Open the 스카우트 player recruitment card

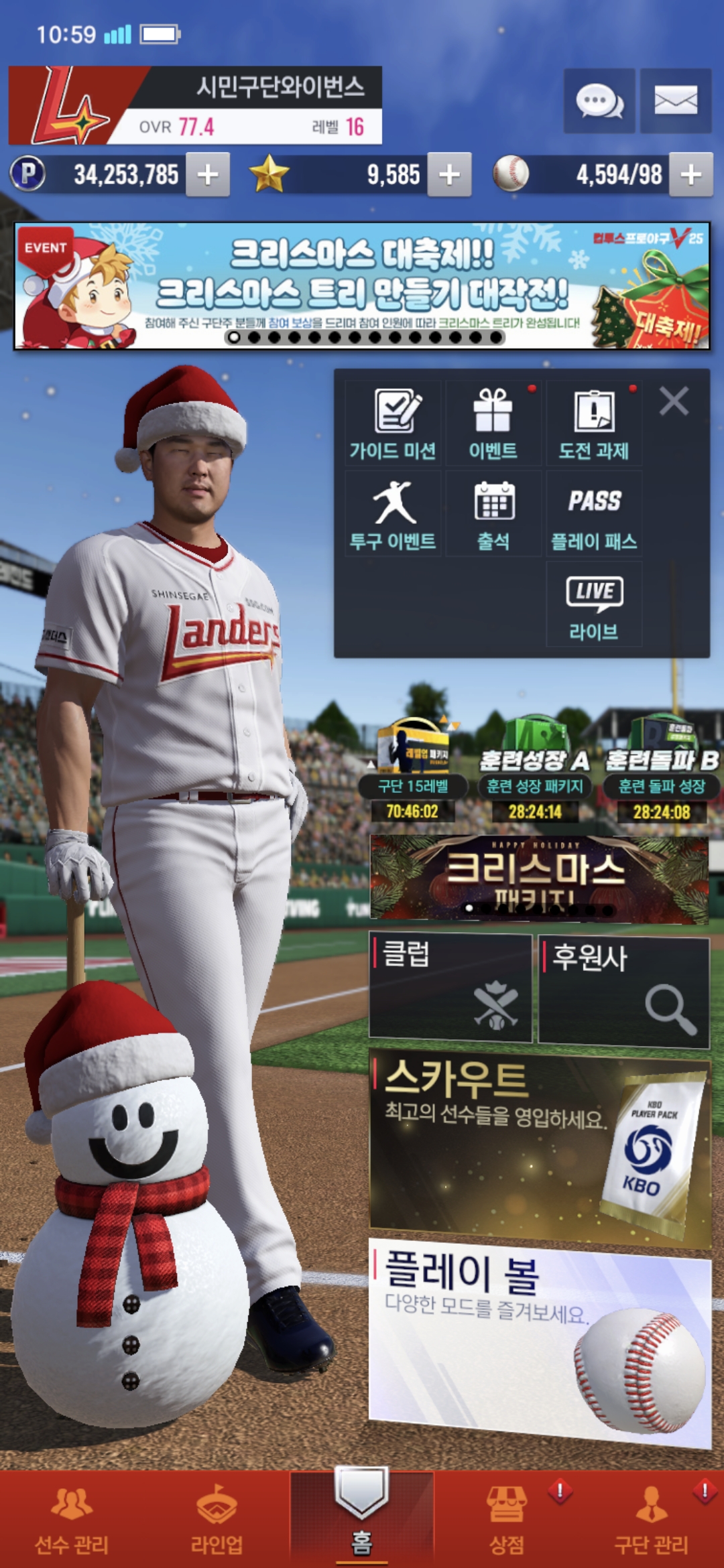[540, 1146]
